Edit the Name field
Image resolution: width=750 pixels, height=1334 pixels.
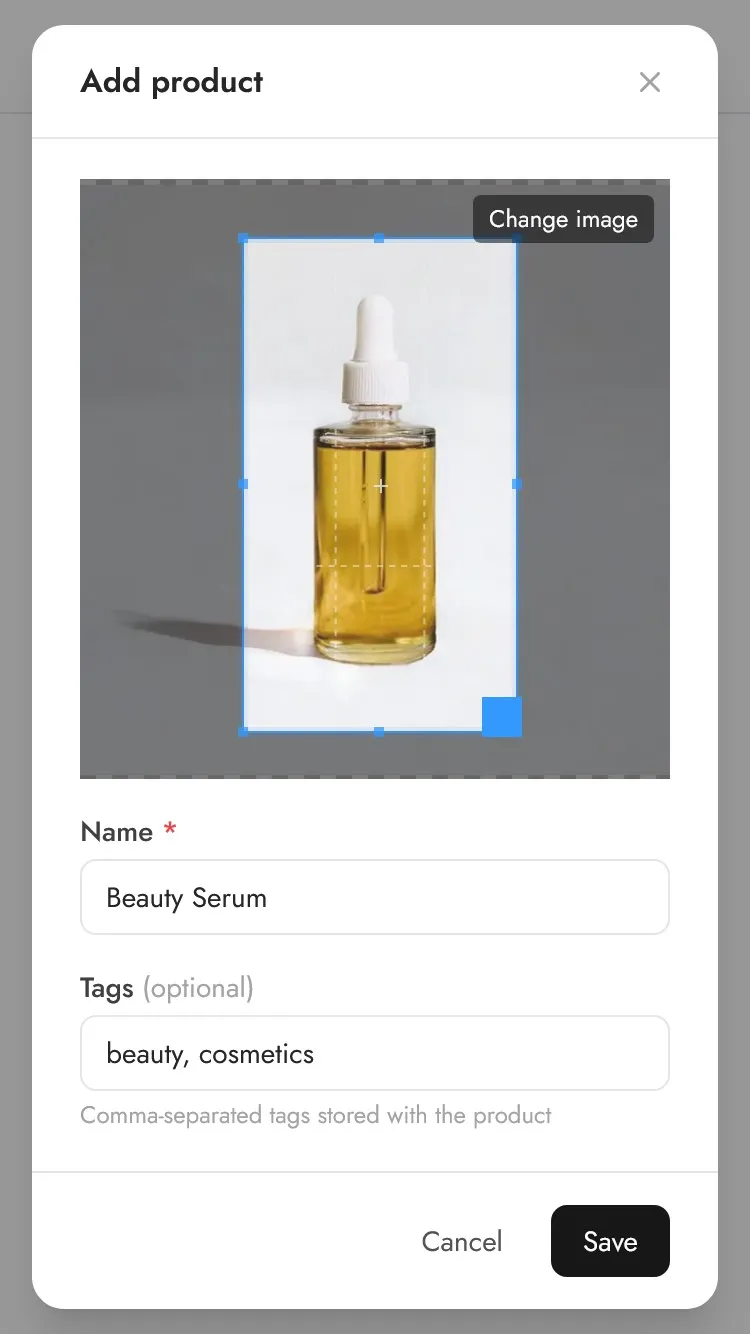click(x=374, y=897)
